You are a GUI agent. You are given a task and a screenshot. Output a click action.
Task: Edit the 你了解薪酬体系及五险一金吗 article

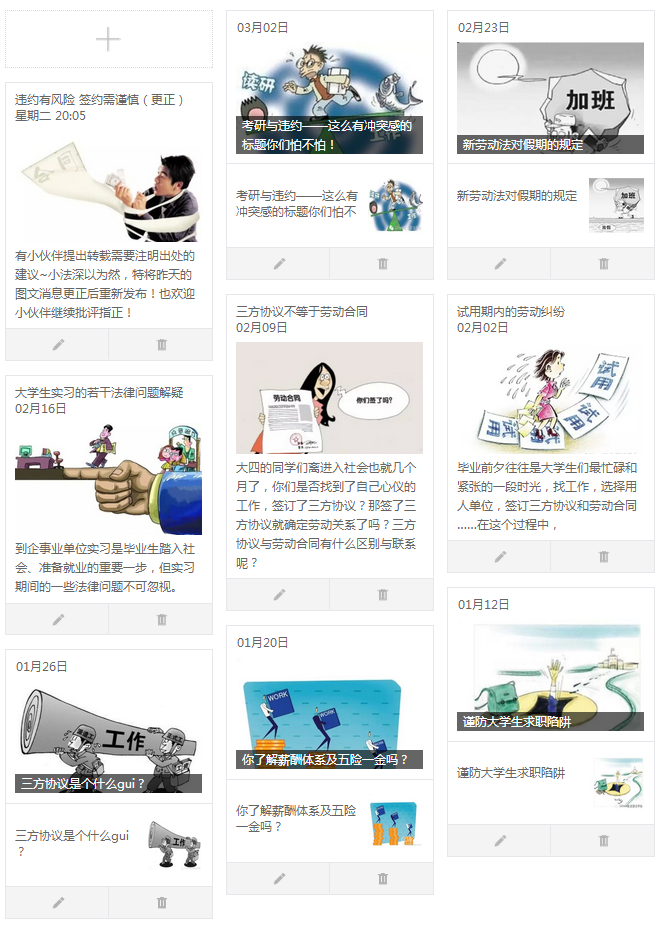pos(279,878)
